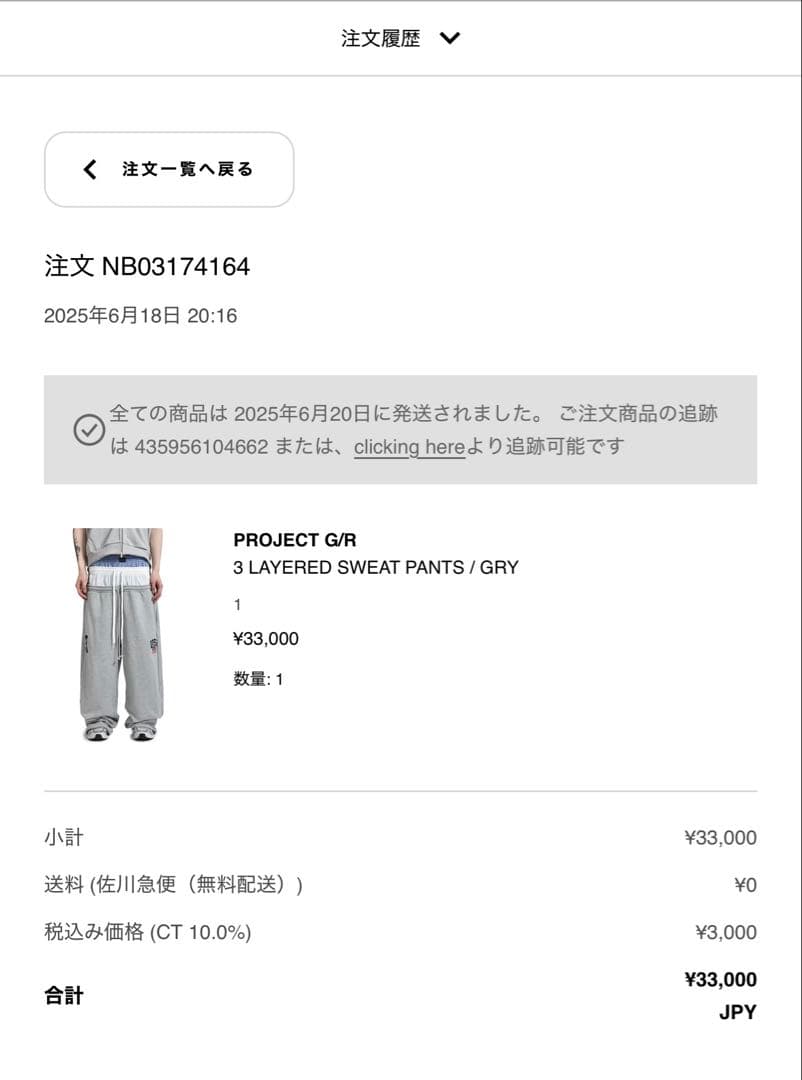Image resolution: width=802 pixels, height=1080 pixels.
Task: Open the clicking here tracking link
Action: pos(408,446)
